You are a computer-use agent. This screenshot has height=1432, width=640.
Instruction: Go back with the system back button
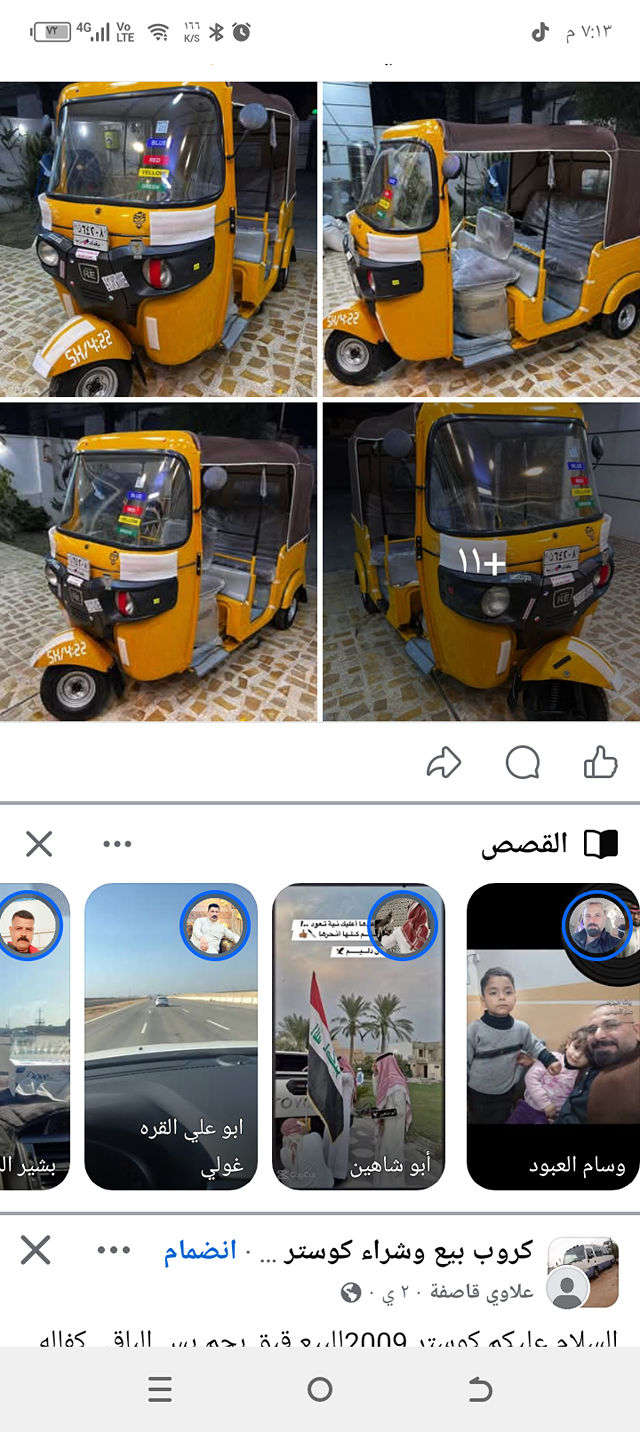[x=480, y=1389]
